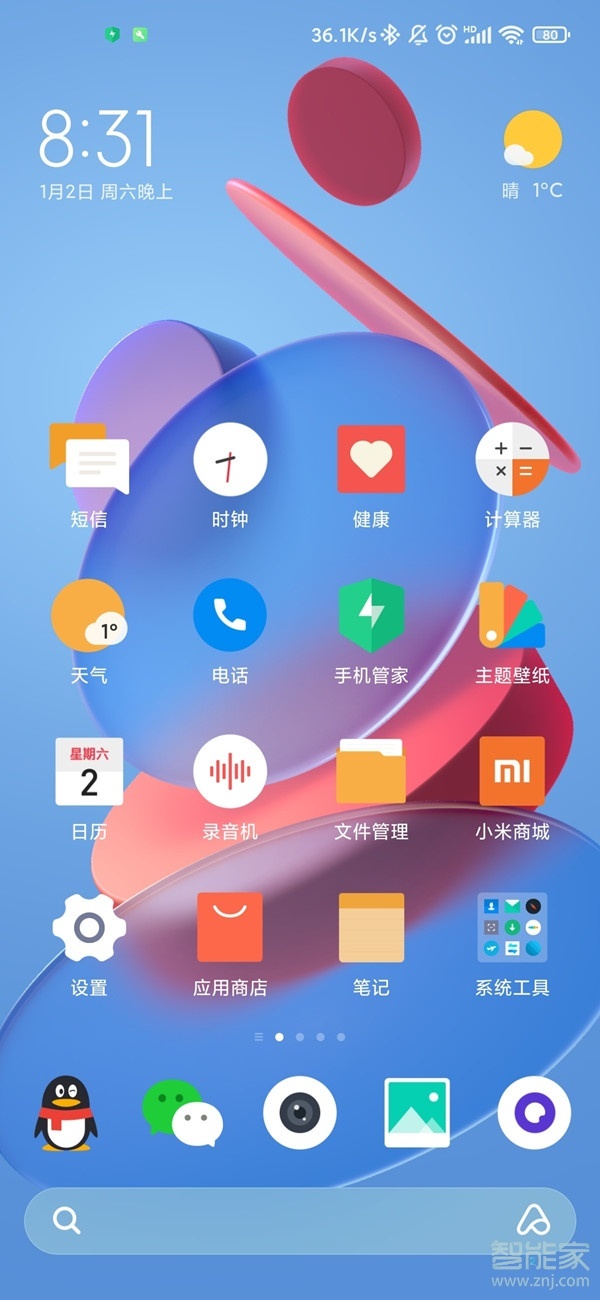Open the 笔记 notes app
600x1300 pixels.
371,928
